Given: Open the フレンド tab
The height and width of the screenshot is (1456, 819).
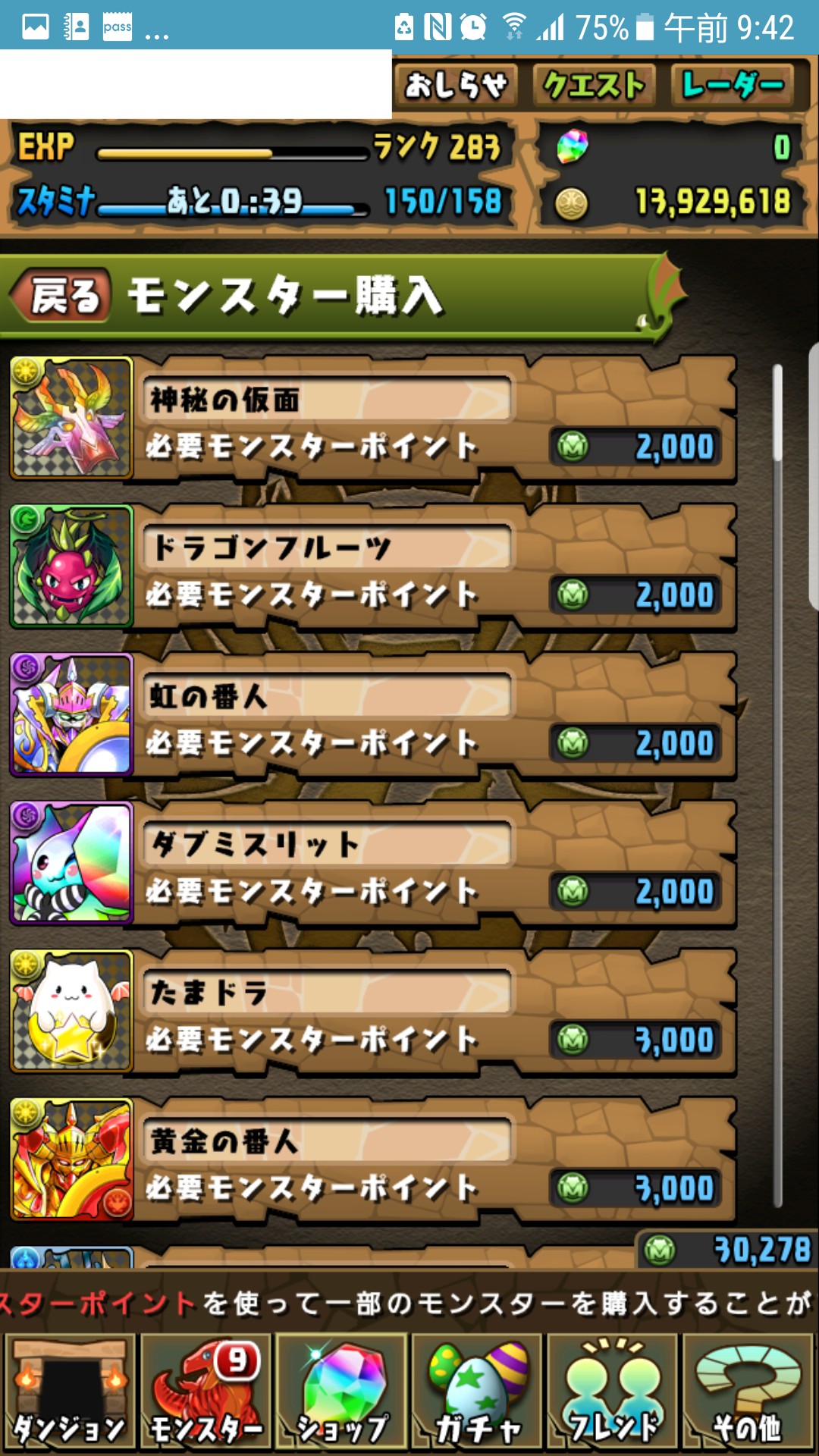Looking at the screenshot, I should pos(613,1392).
